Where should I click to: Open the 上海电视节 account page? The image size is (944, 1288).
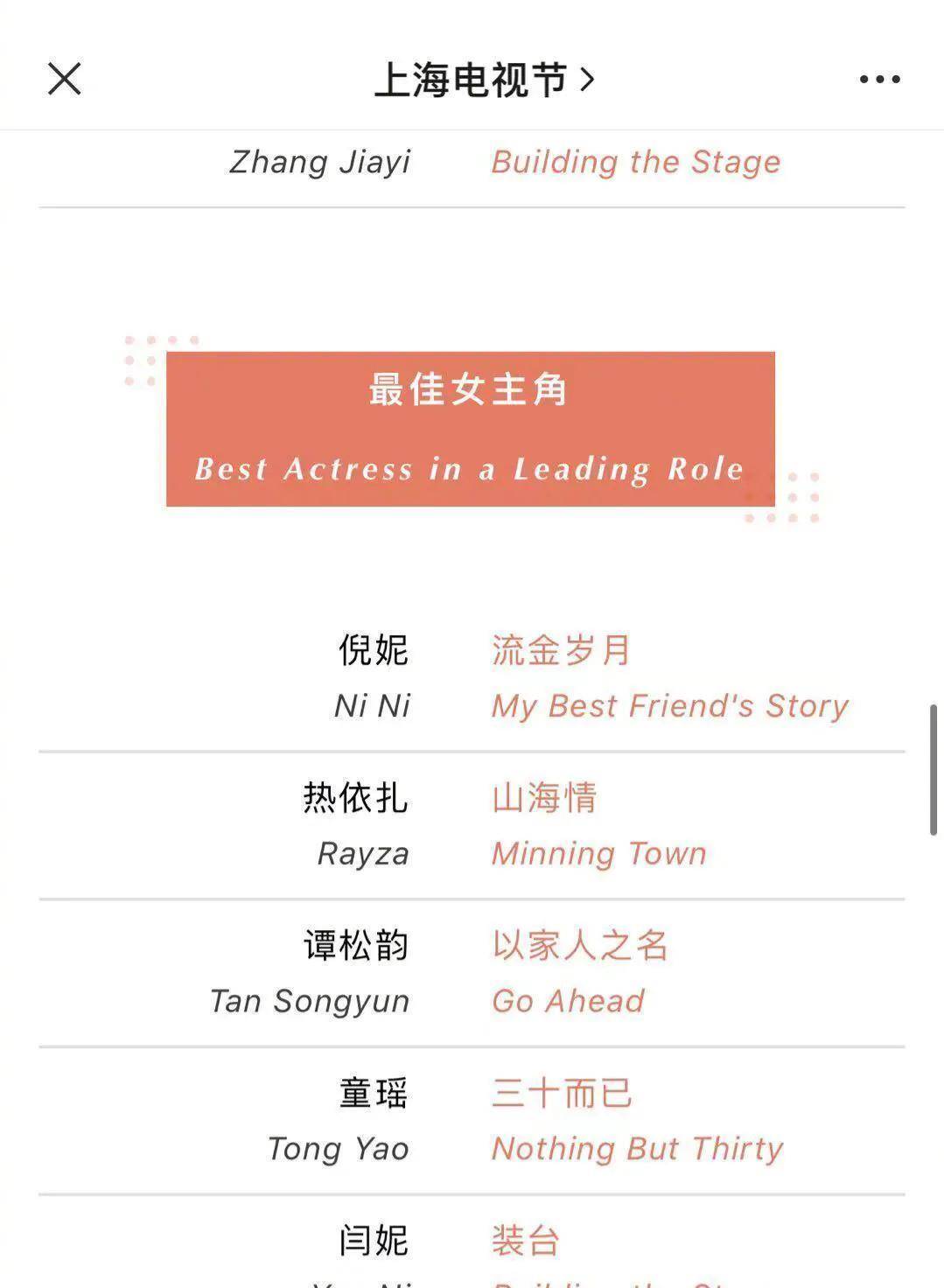[x=484, y=80]
